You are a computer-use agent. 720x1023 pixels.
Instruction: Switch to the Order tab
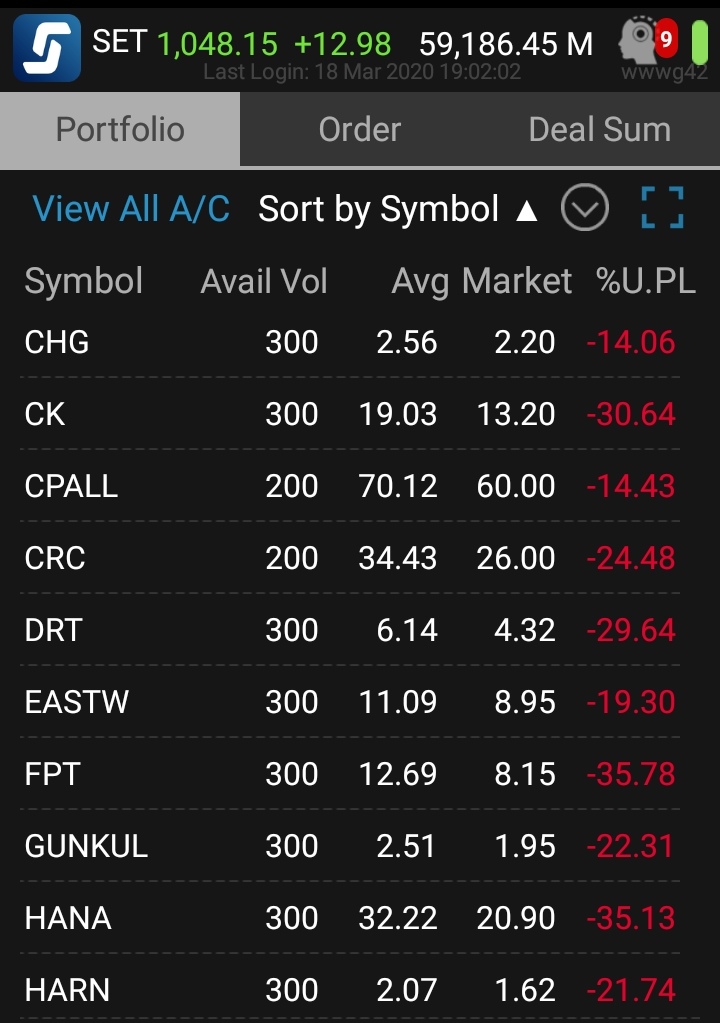pyautogui.click(x=359, y=130)
